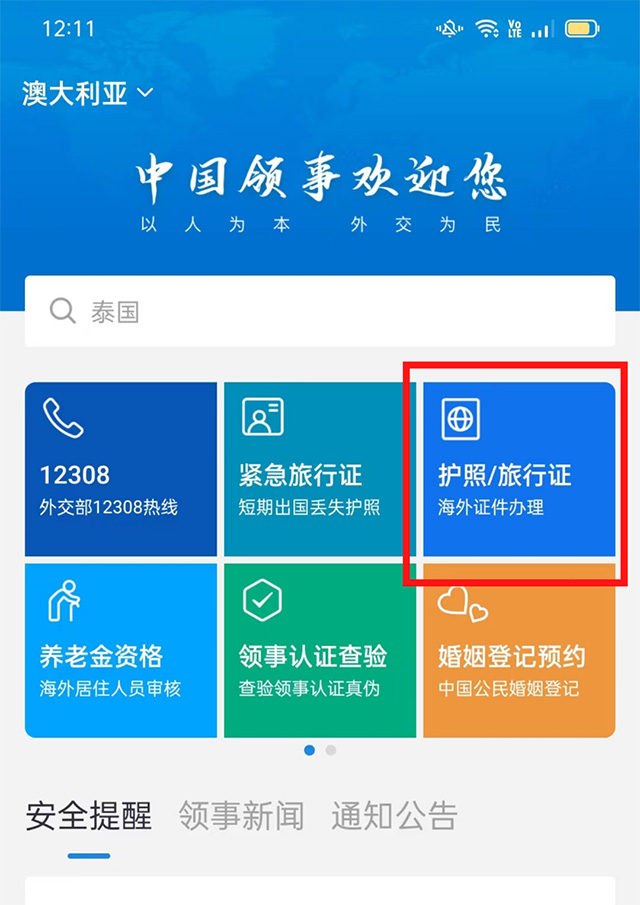Tap the second page indicator dot
640x905 pixels.
point(331,749)
